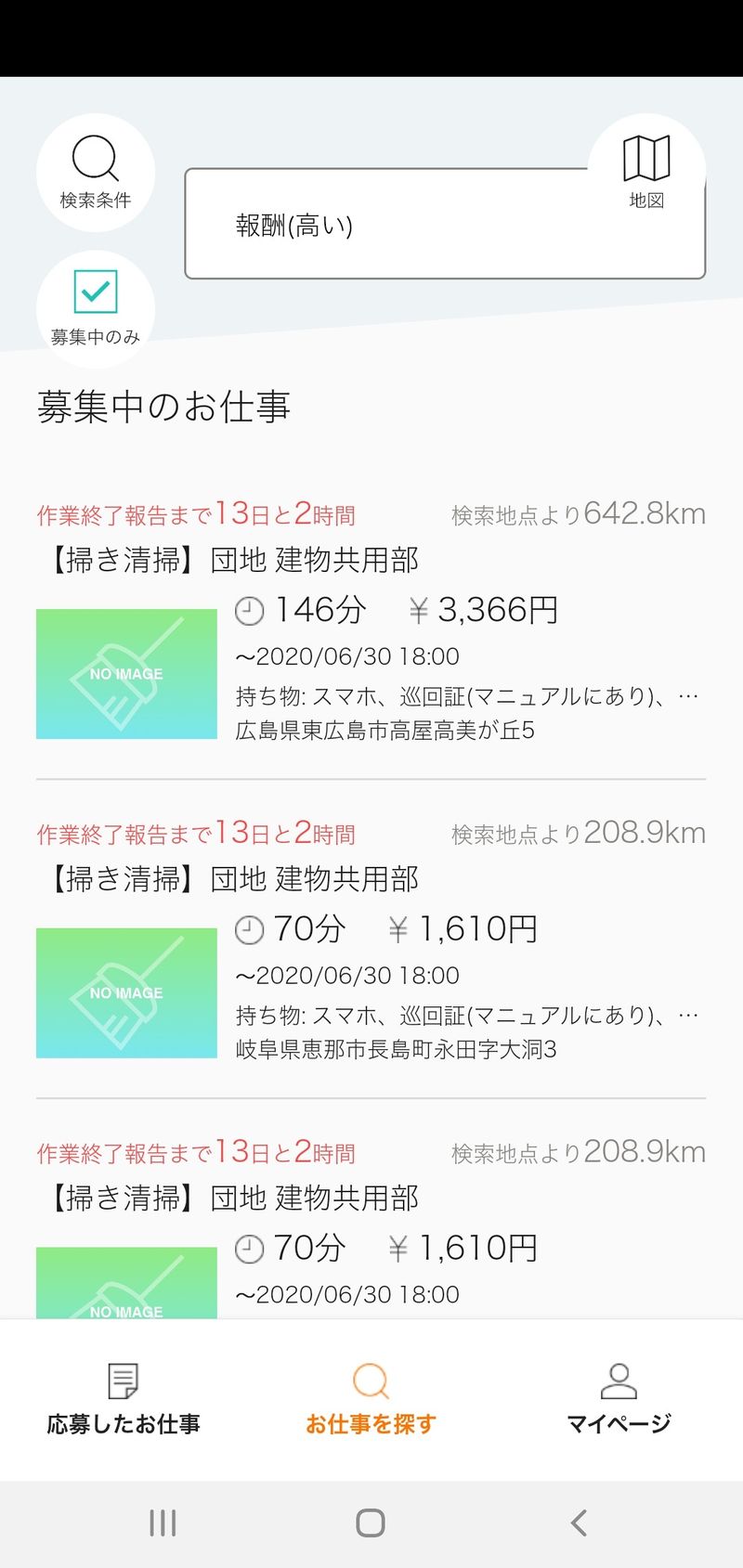The width and height of the screenshot is (743, 1568).
Task: Go to the マイページ tab
Action: [619, 1400]
